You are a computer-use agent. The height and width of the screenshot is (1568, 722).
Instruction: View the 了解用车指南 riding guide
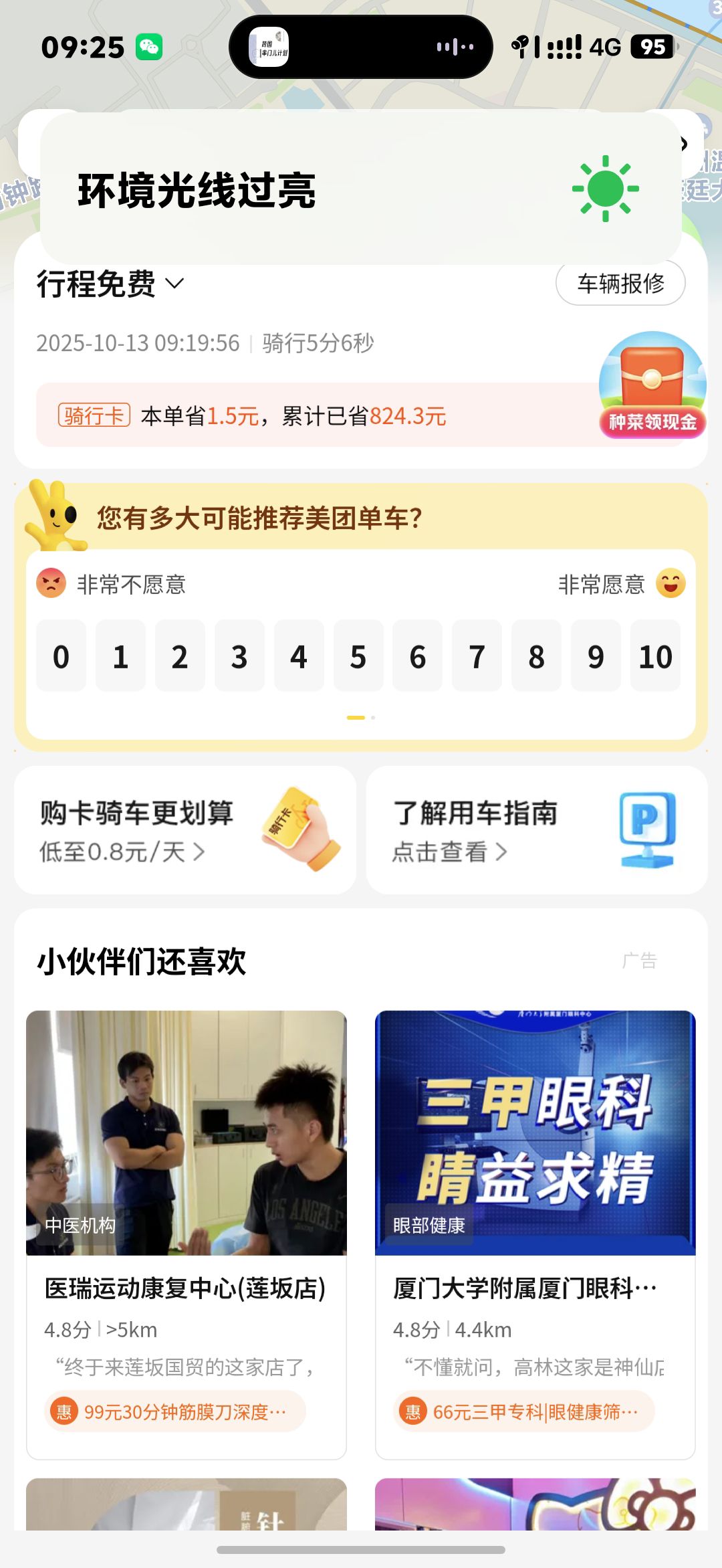[537, 830]
